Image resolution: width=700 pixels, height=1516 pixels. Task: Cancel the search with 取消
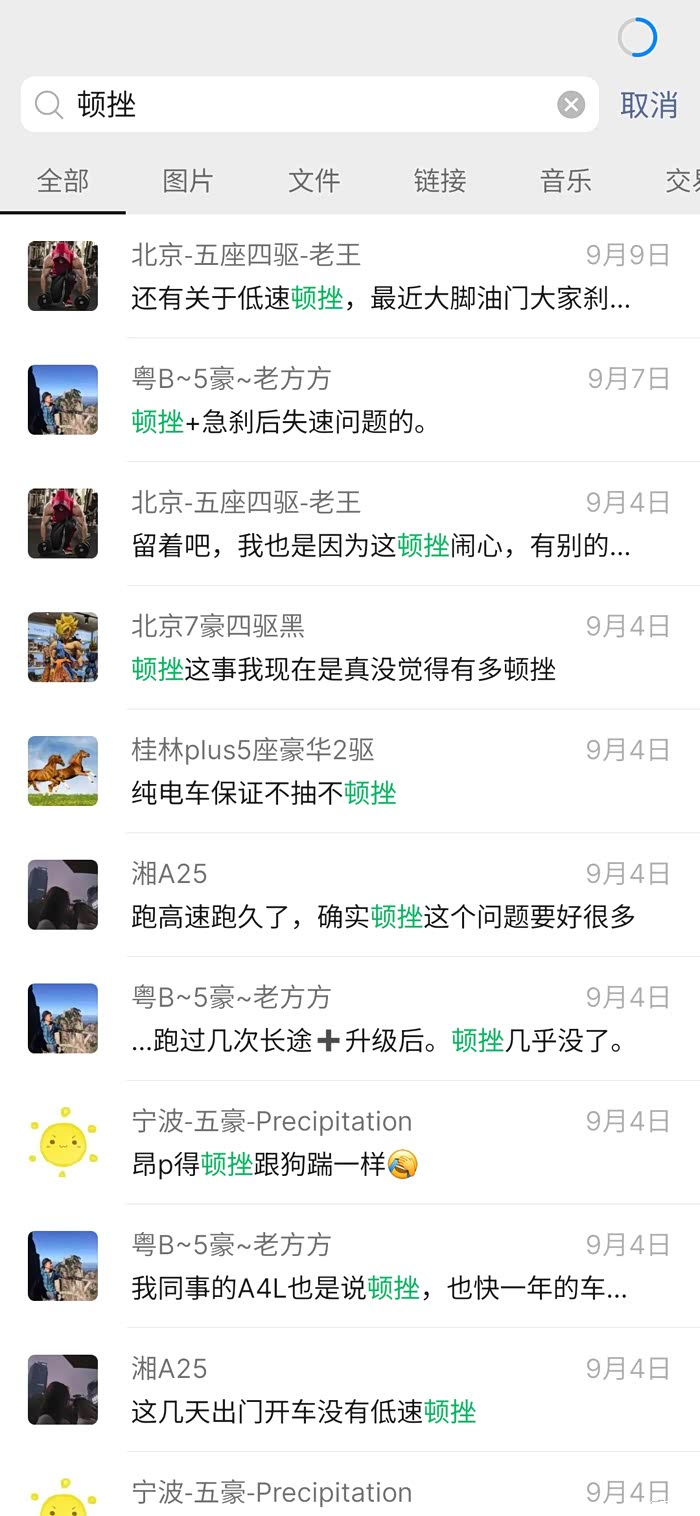[x=648, y=105]
